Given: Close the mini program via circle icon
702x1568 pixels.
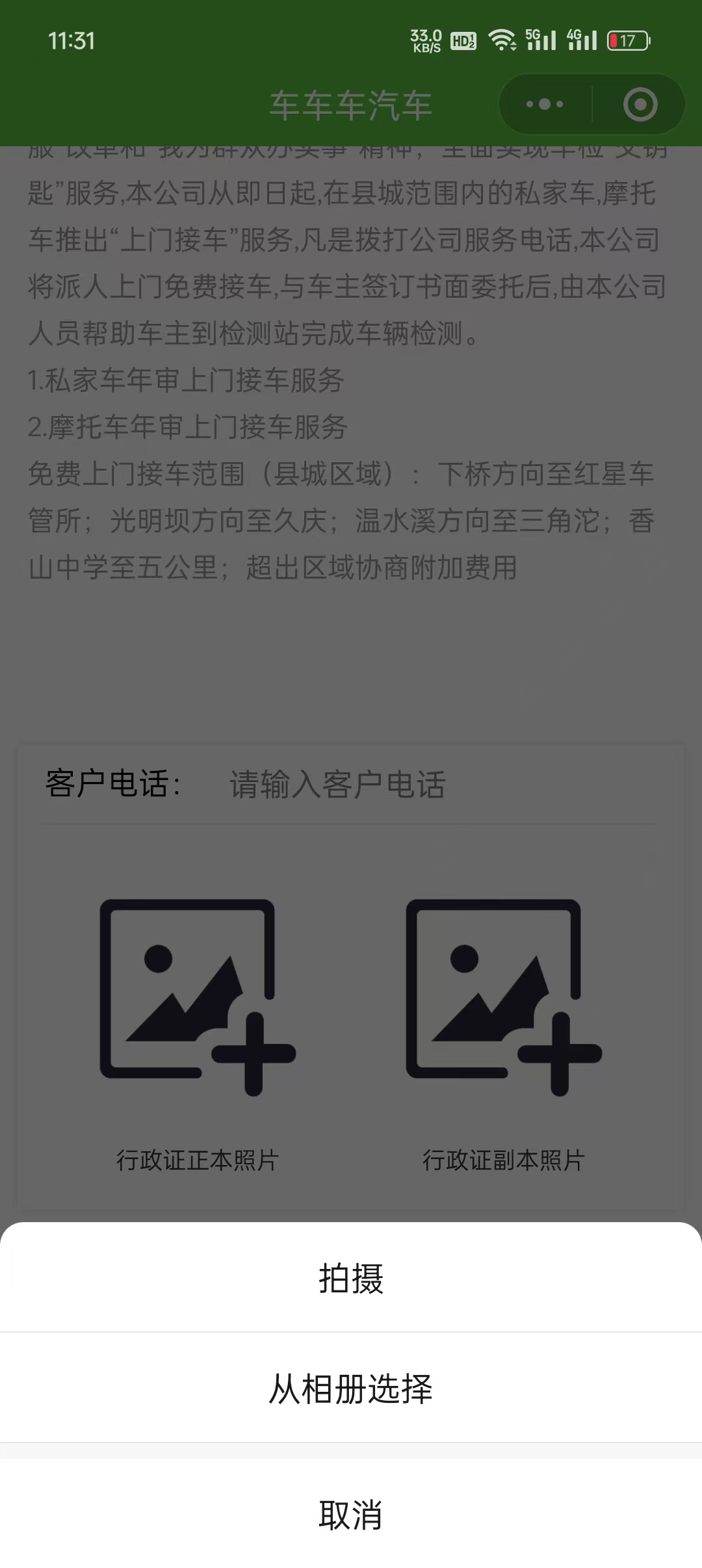Looking at the screenshot, I should (x=640, y=105).
